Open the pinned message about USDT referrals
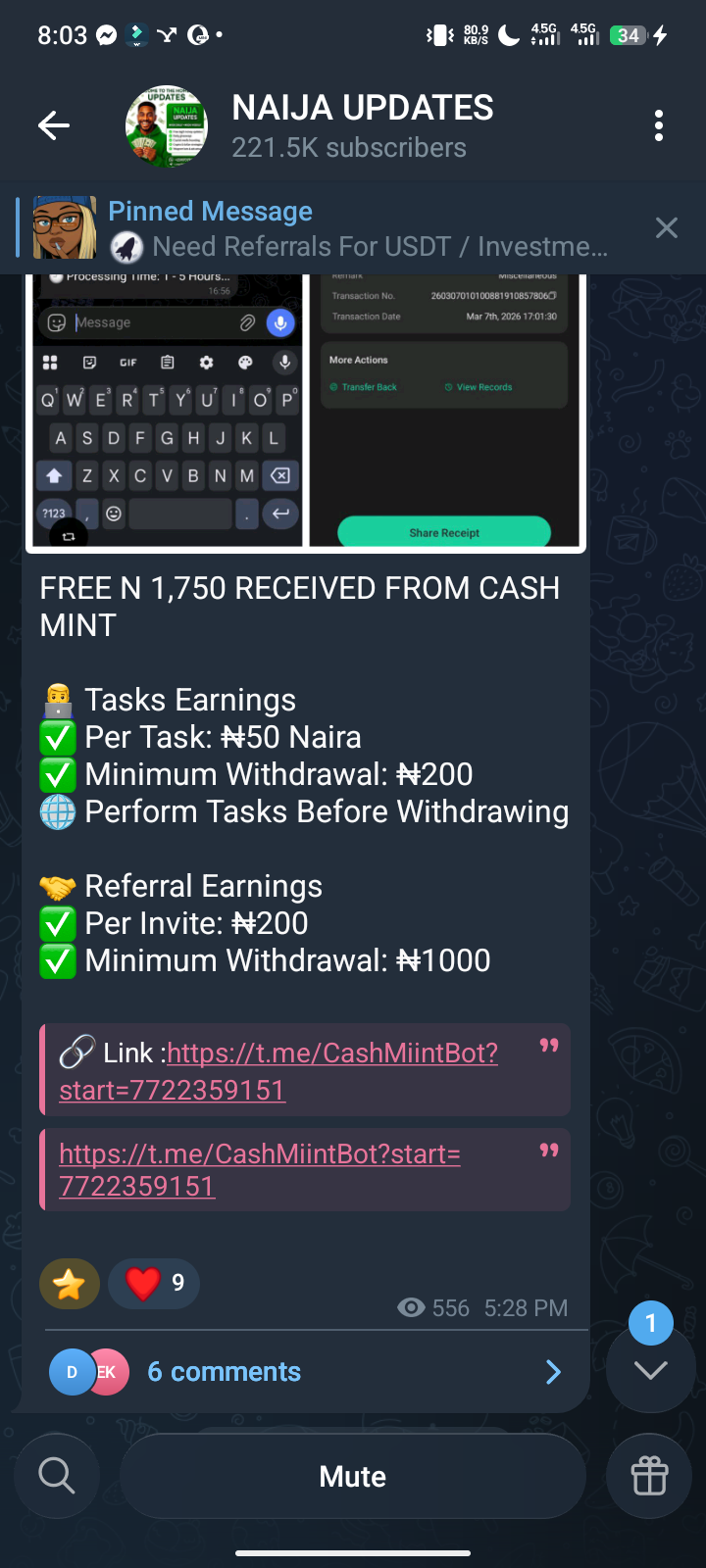This screenshot has height=1568, width=706. [x=358, y=228]
